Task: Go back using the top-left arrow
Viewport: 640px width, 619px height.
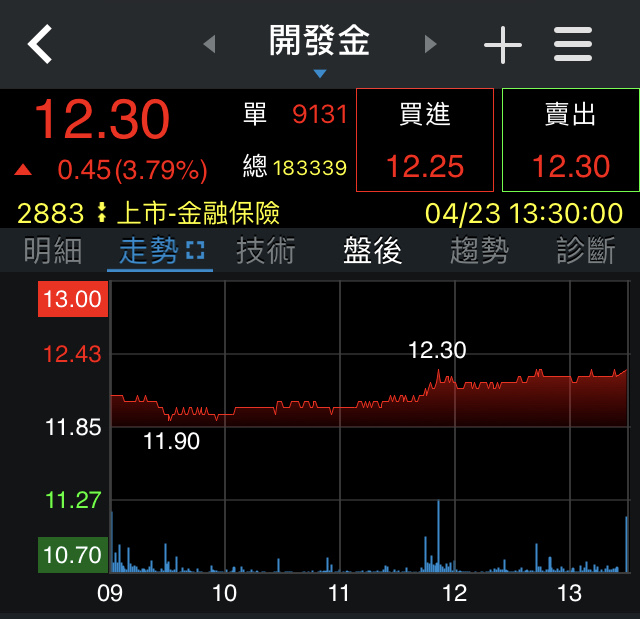Action: click(40, 44)
